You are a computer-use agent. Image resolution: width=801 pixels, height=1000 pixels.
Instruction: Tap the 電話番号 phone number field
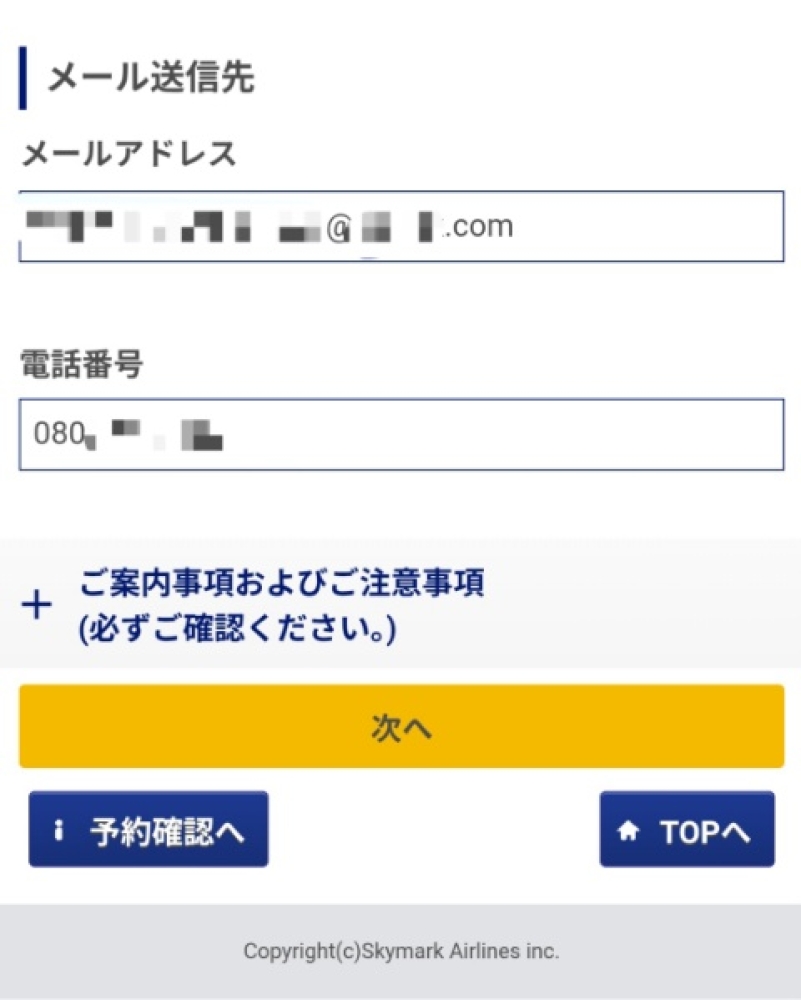400,435
